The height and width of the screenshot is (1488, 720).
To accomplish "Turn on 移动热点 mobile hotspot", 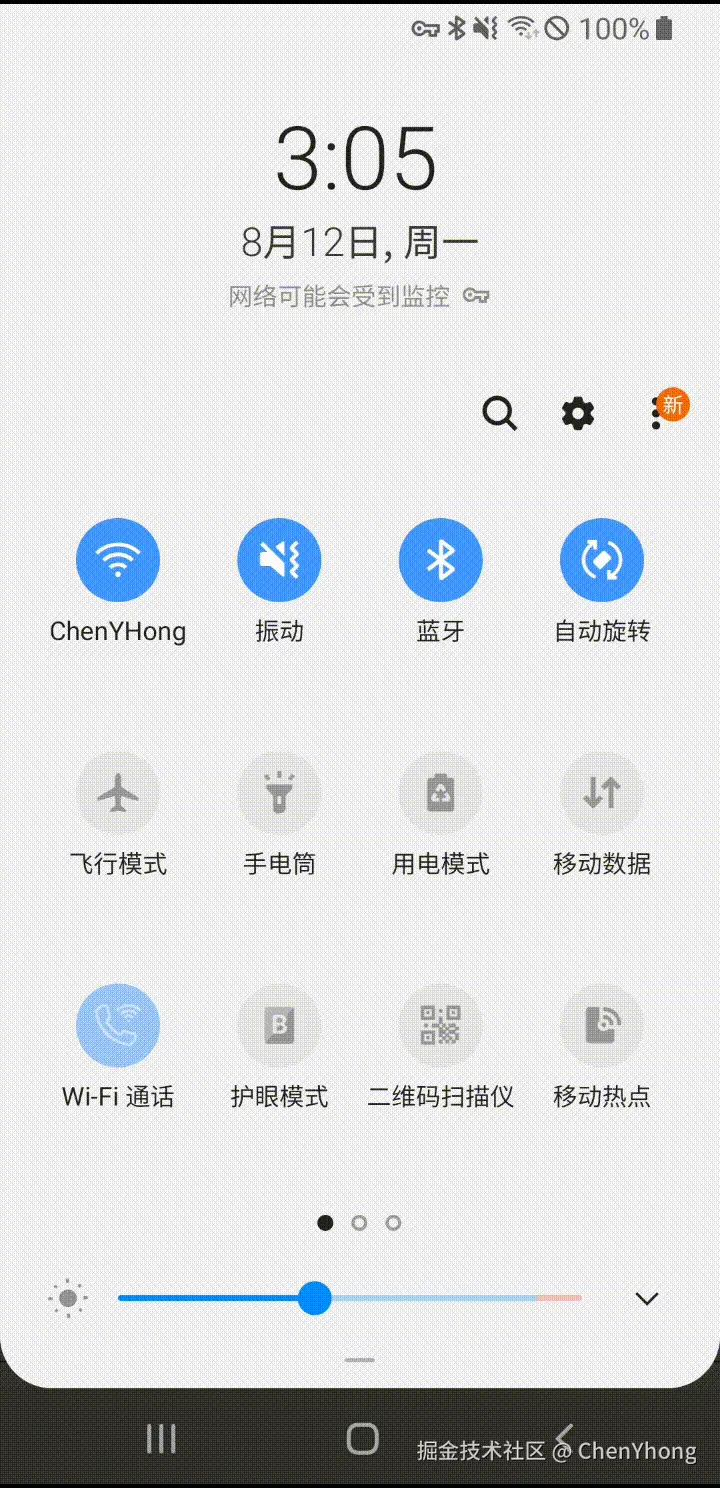I will [601, 1025].
